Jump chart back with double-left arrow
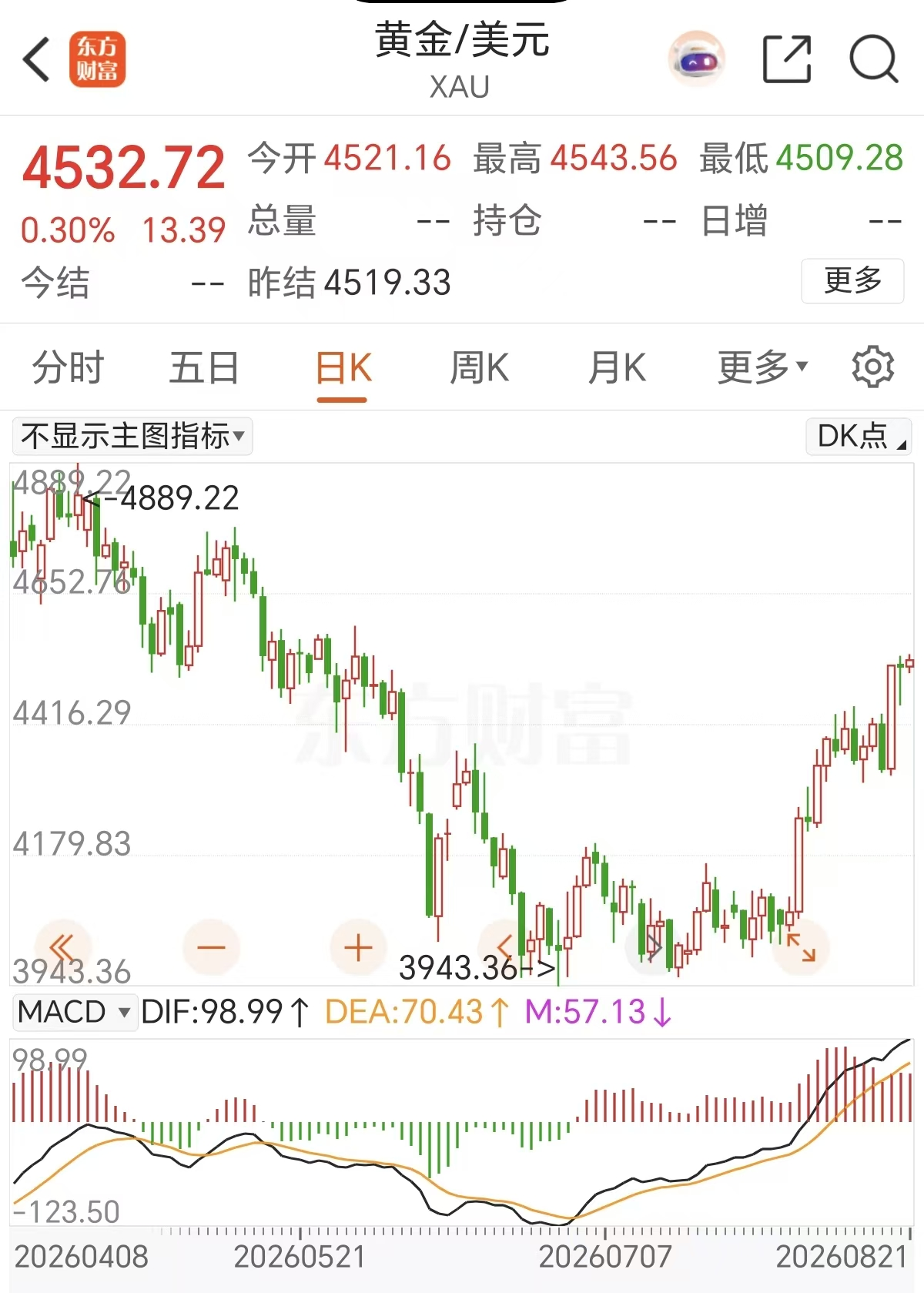The width and height of the screenshot is (924, 1293). (62, 948)
